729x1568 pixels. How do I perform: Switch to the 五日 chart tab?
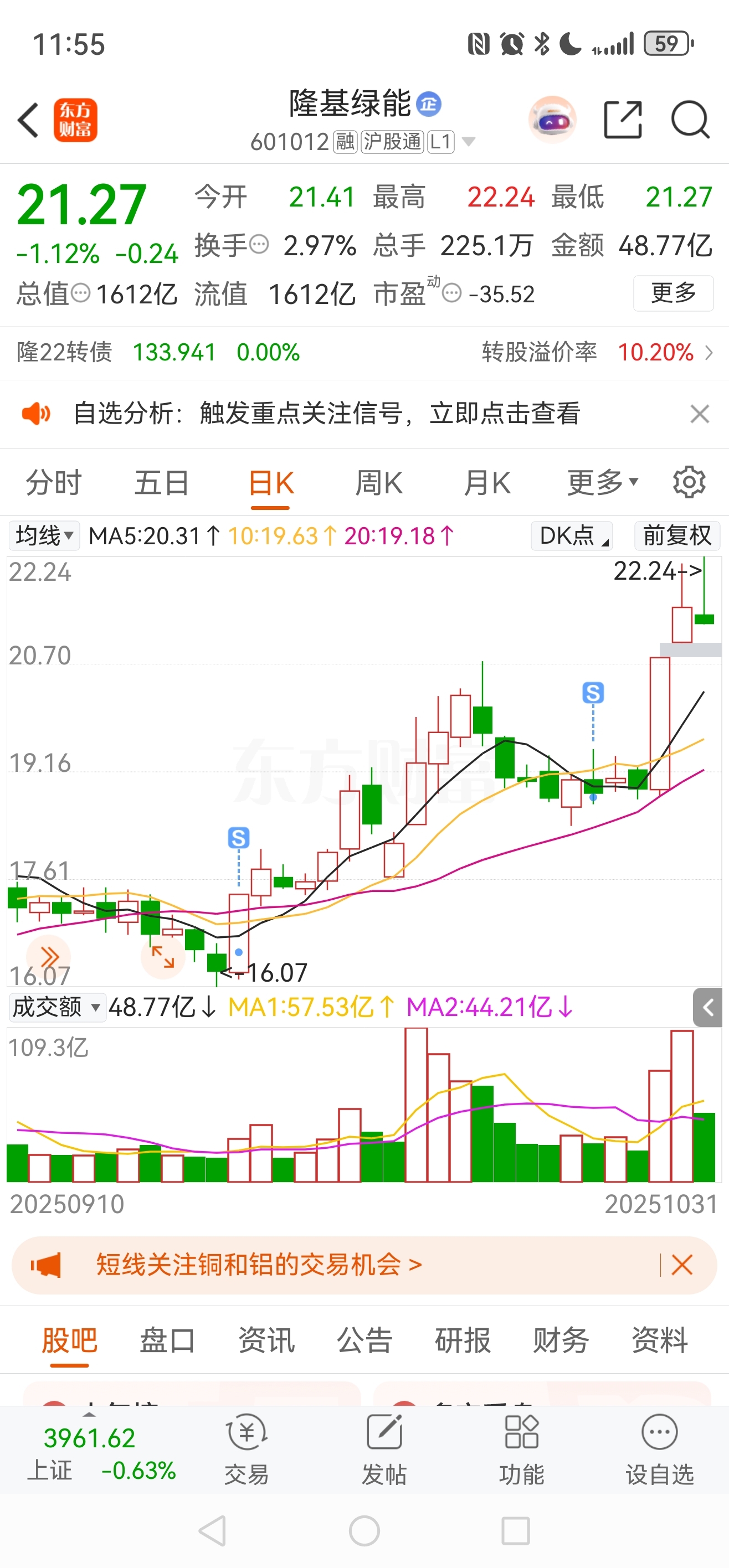click(x=161, y=483)
